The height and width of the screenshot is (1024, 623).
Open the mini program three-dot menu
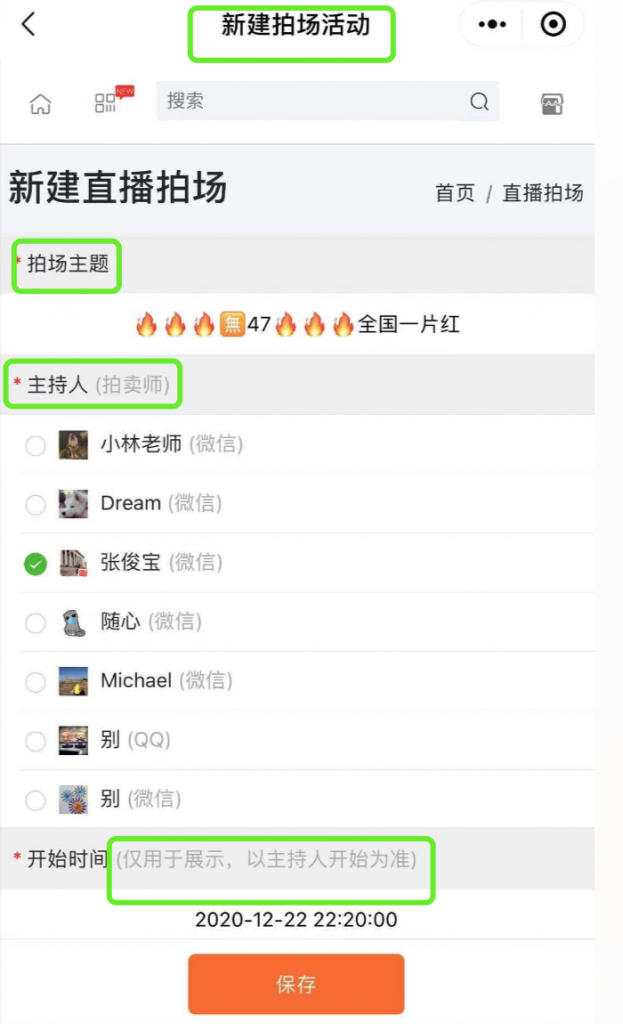click(x=493, y=25)
